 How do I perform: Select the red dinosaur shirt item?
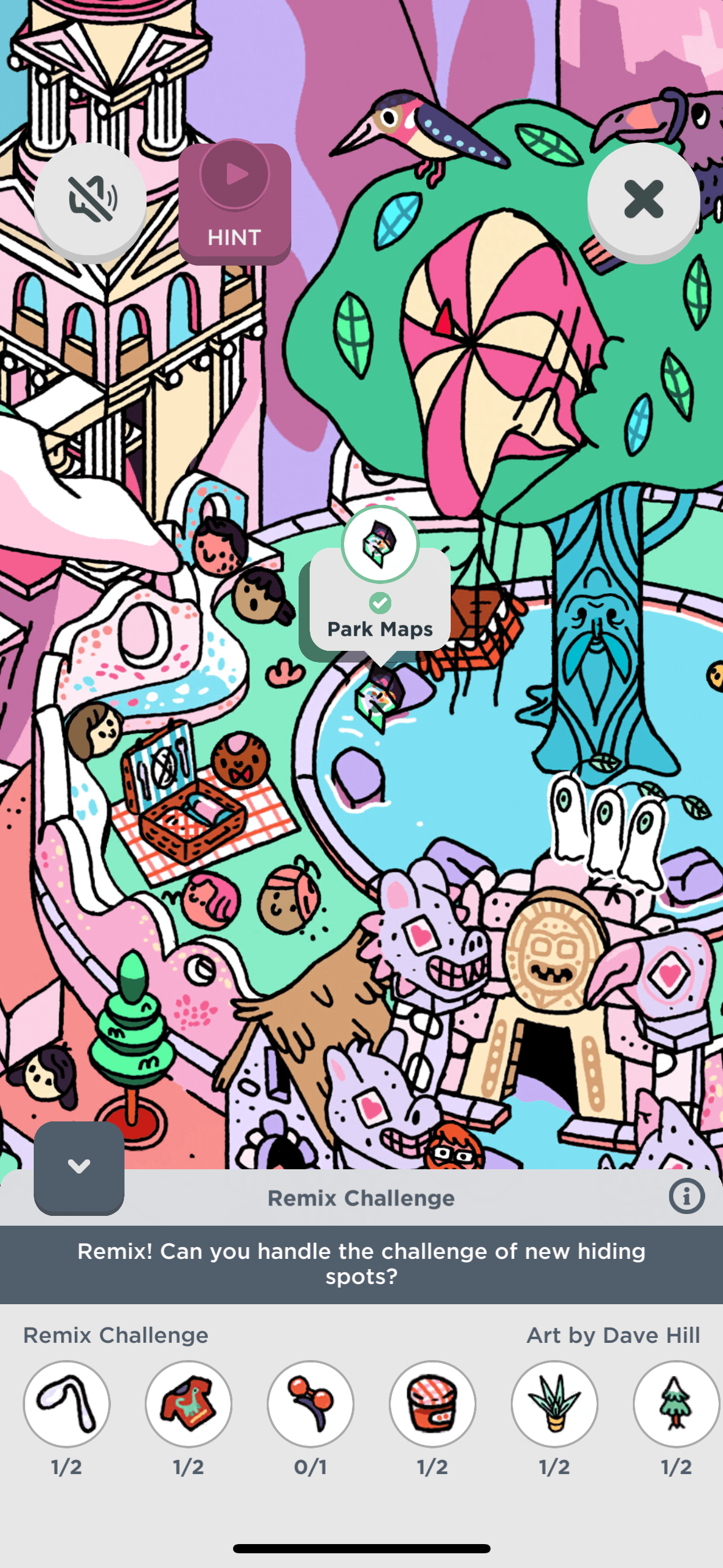tap(188, 1404)
